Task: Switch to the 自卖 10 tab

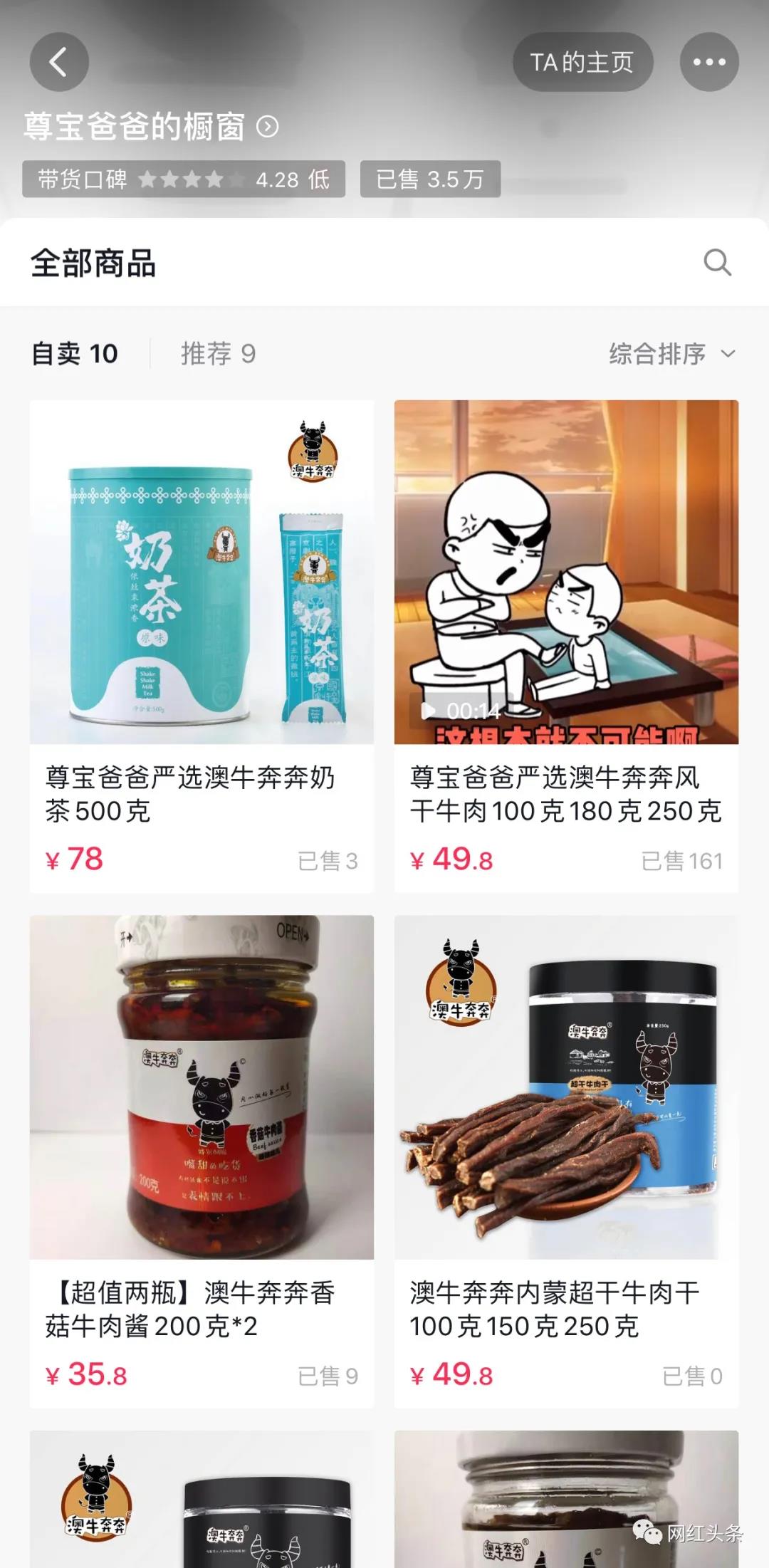Action: pyautogui.click(x=75, y=354)
